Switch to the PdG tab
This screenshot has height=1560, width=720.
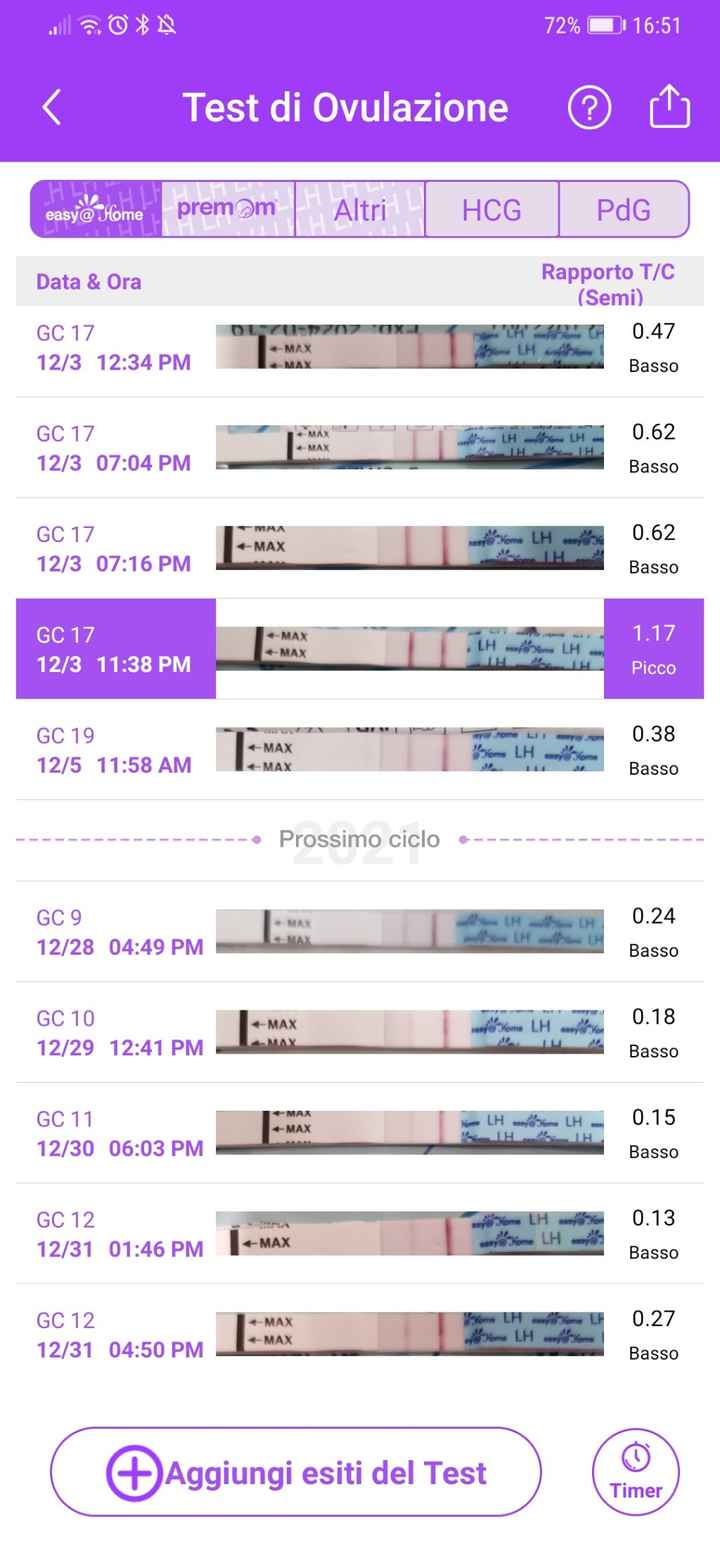[x=623, y=210]
